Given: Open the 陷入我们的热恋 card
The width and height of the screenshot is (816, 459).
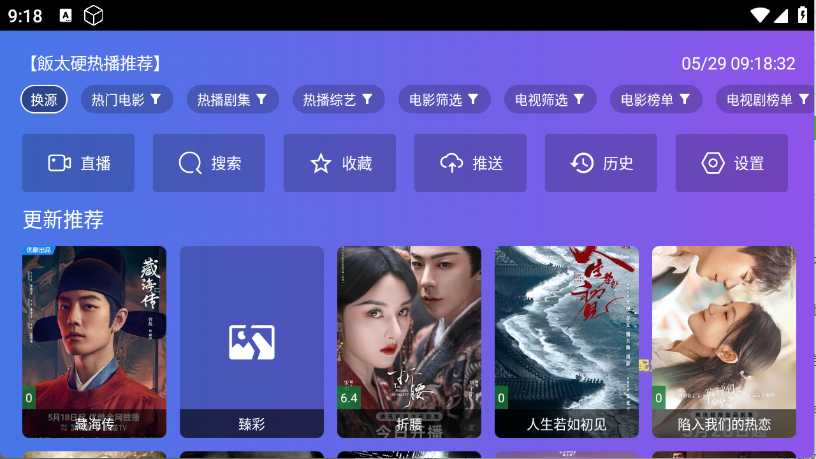Looking at the screenshot, I should [x=724, y=340].
